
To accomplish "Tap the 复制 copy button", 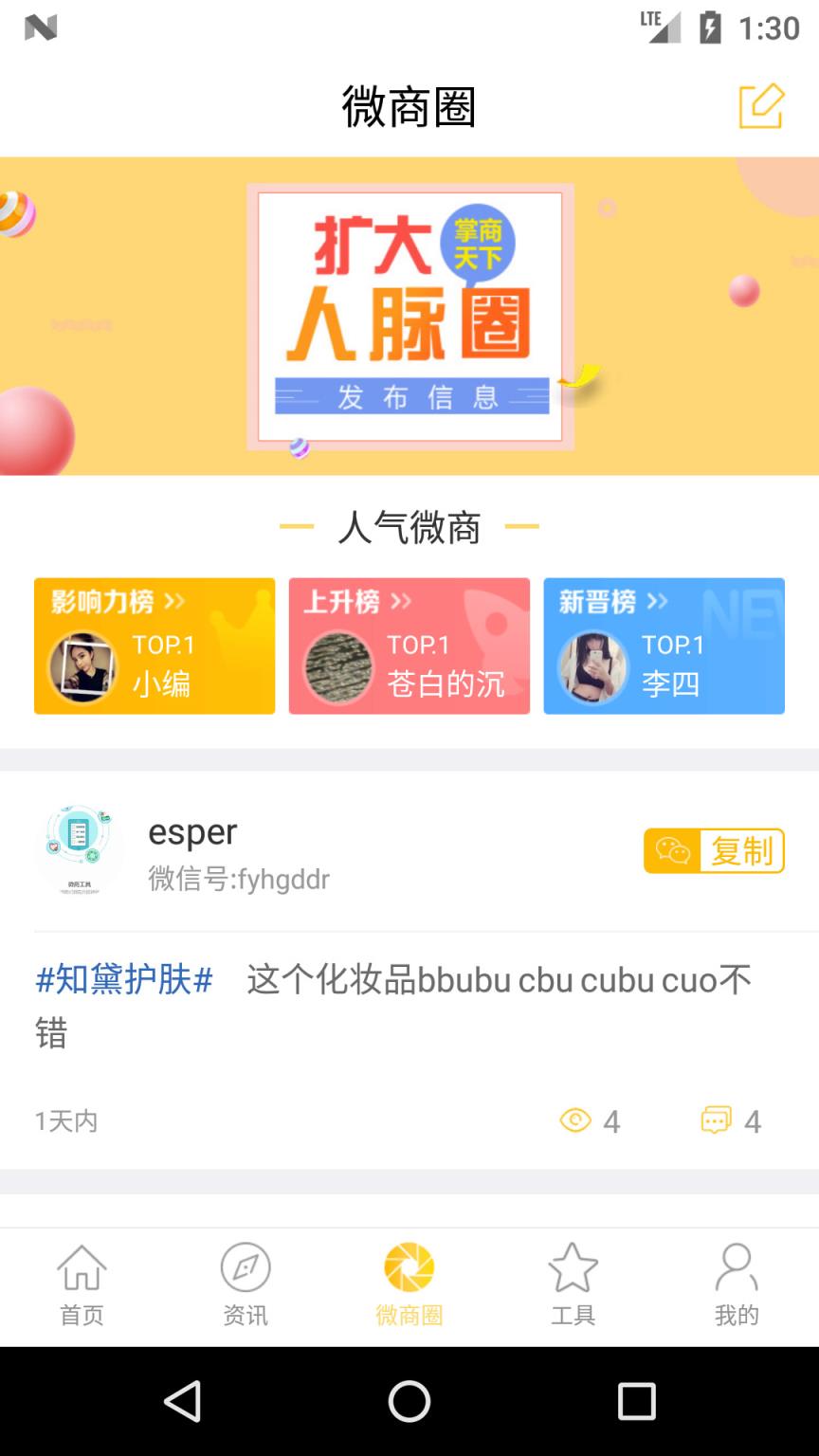I will point(742,850).
